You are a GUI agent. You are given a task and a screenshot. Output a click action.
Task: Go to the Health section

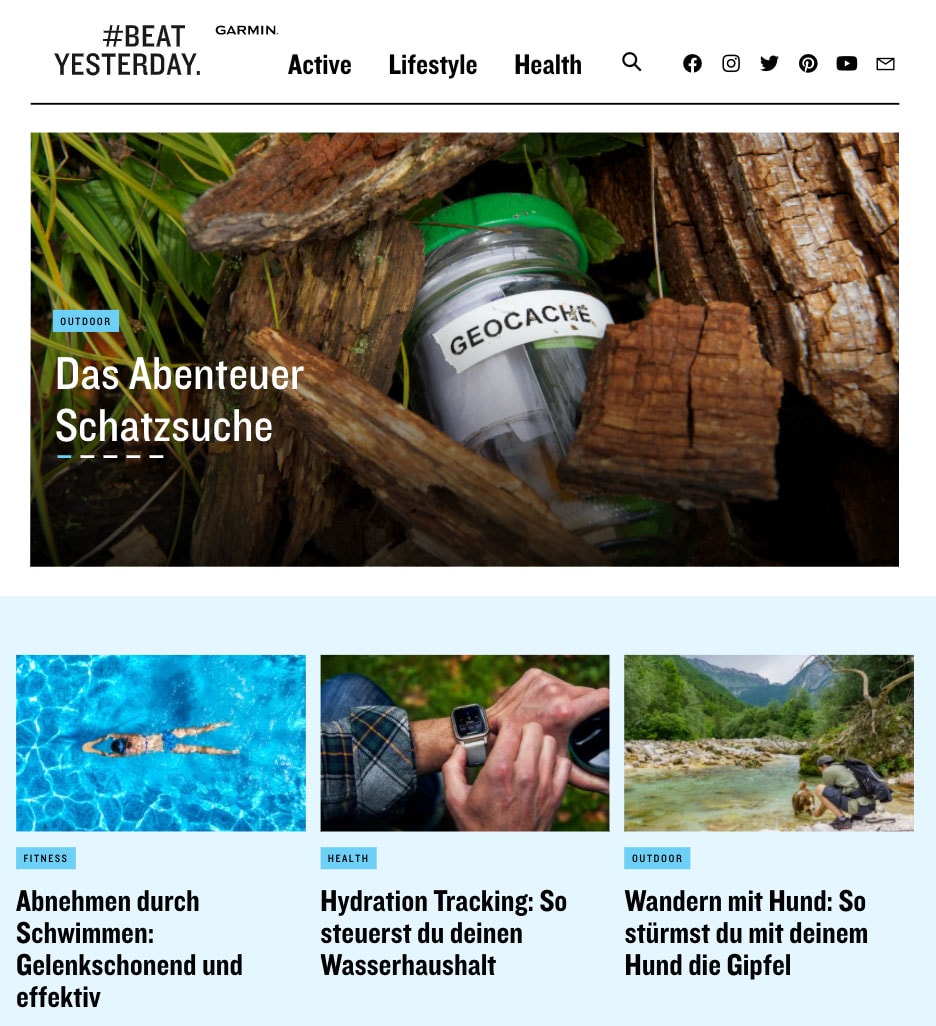[547, 65]
